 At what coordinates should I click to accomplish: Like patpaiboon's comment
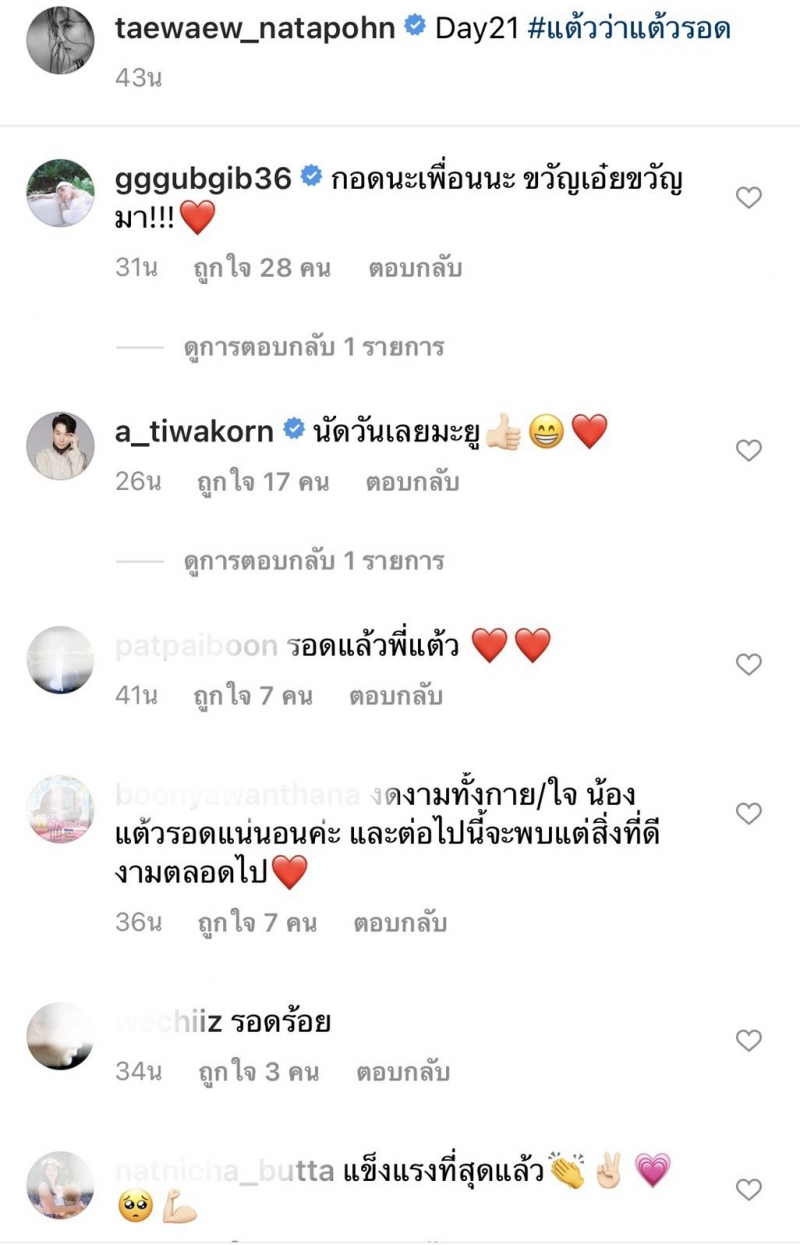click(x=749, y=664)
